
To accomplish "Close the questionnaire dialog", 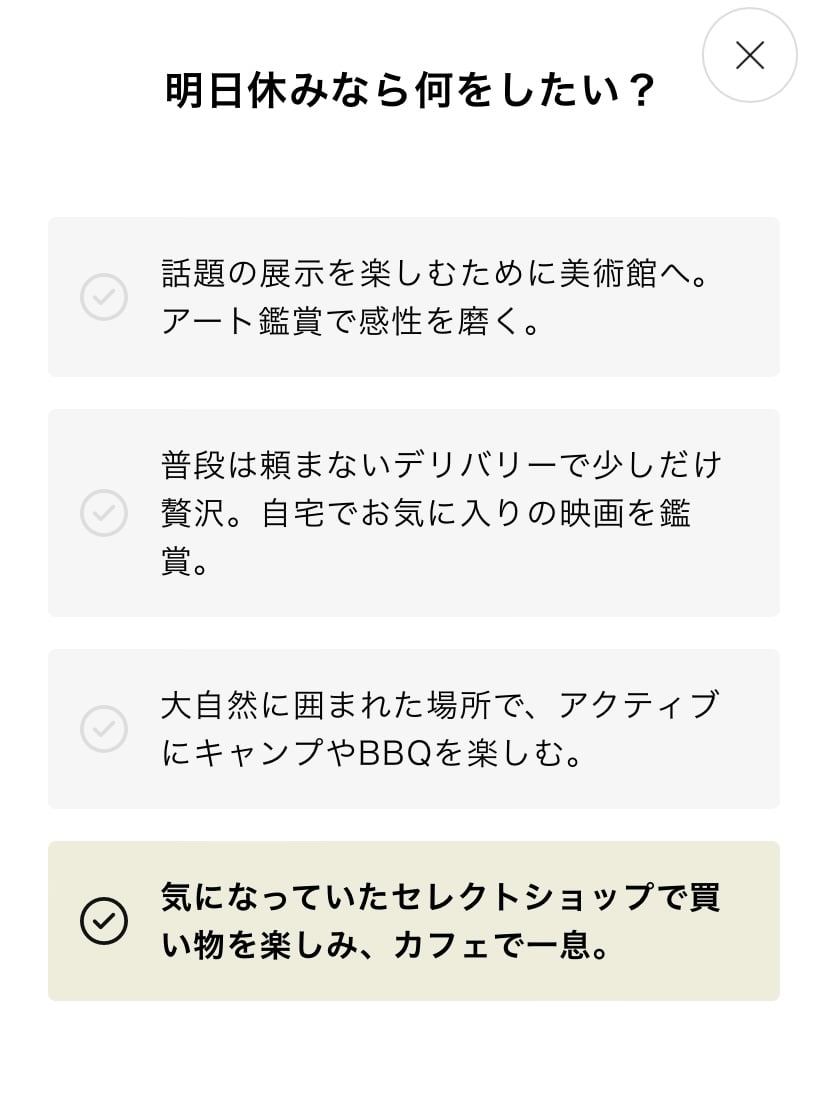I will coord(749,55).
